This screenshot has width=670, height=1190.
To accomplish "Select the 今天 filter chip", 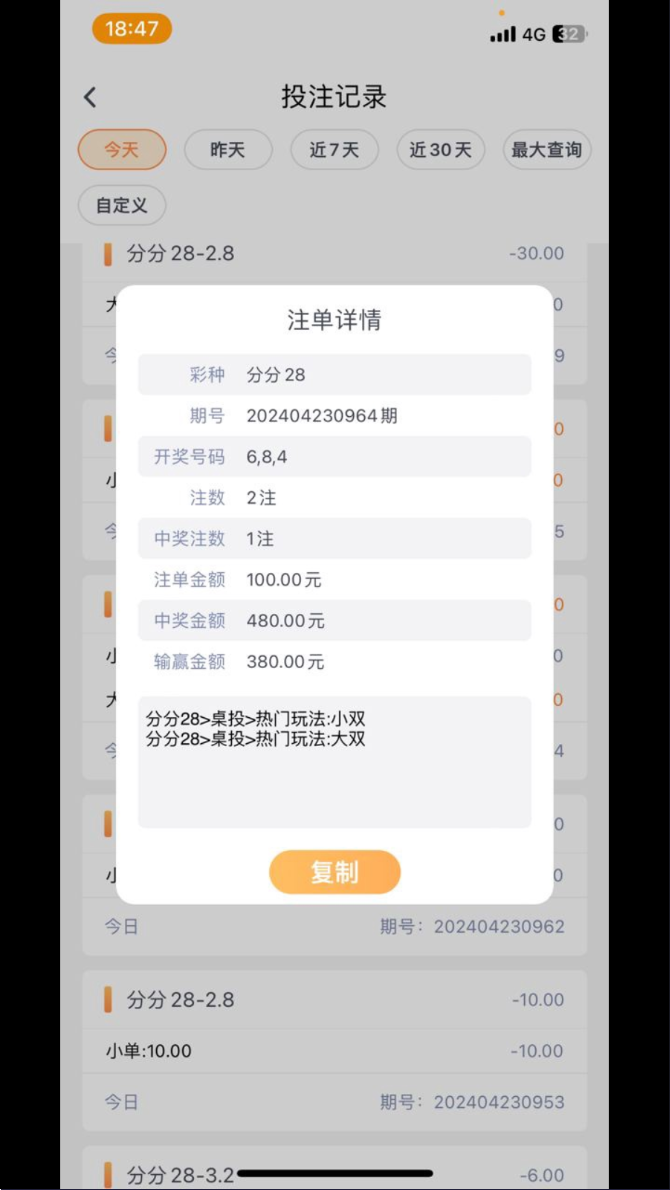I will click(121, 150).
